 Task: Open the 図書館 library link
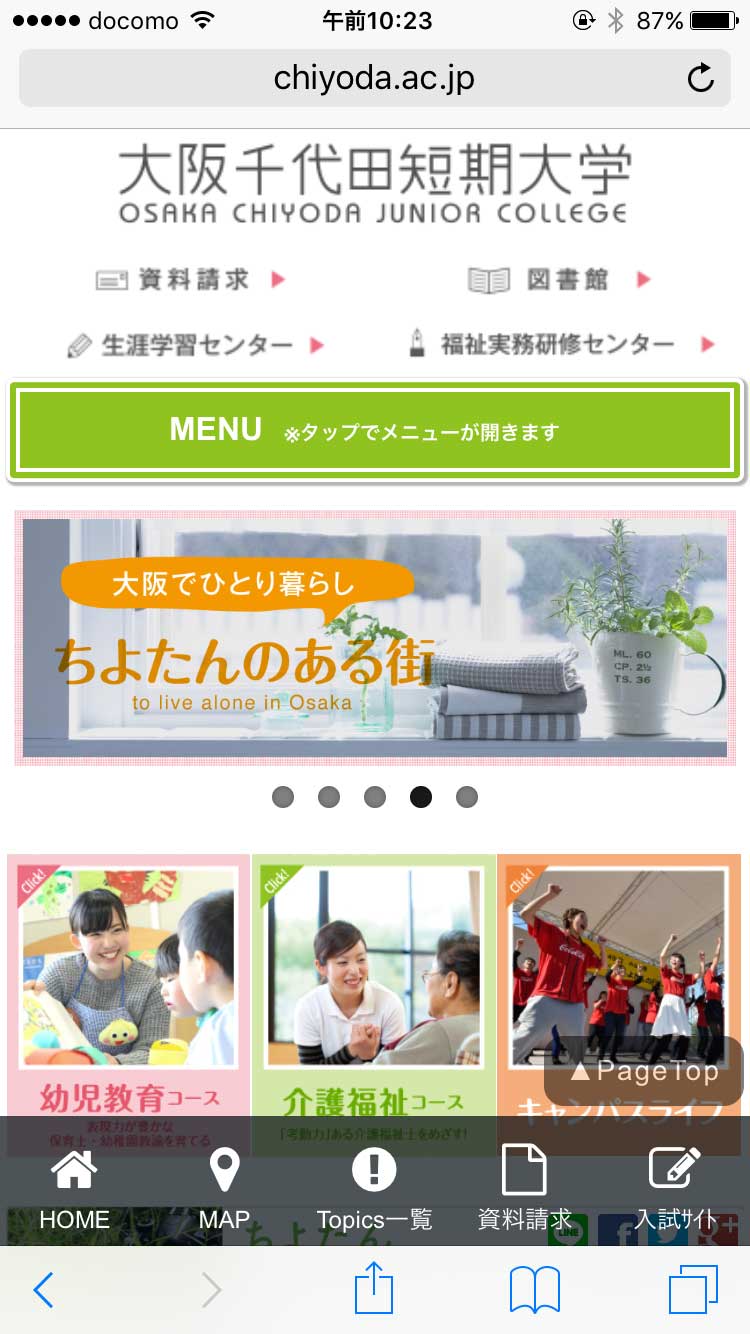[560, 280]
